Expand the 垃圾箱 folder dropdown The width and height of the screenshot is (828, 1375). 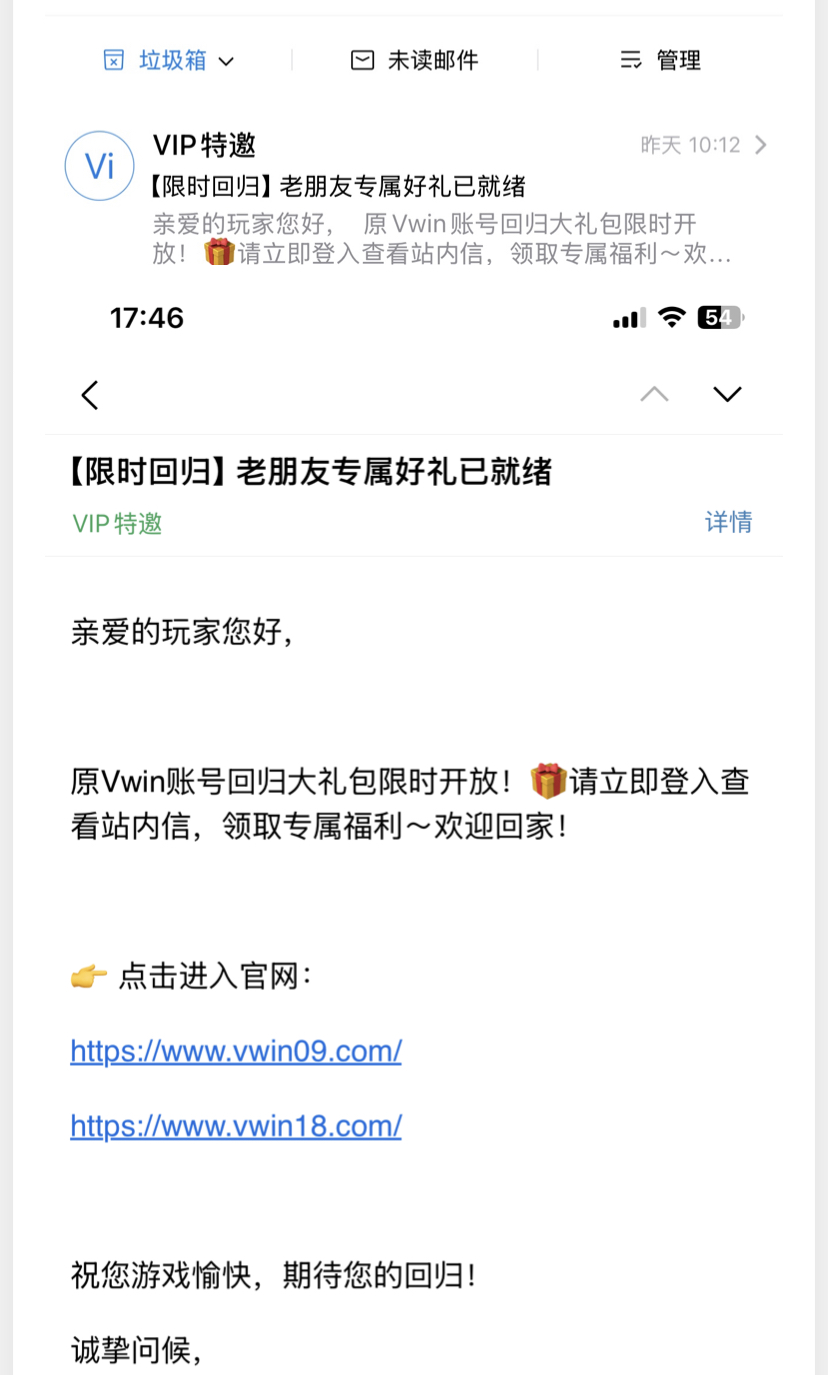pyautogui.click(x=170, y=61)
